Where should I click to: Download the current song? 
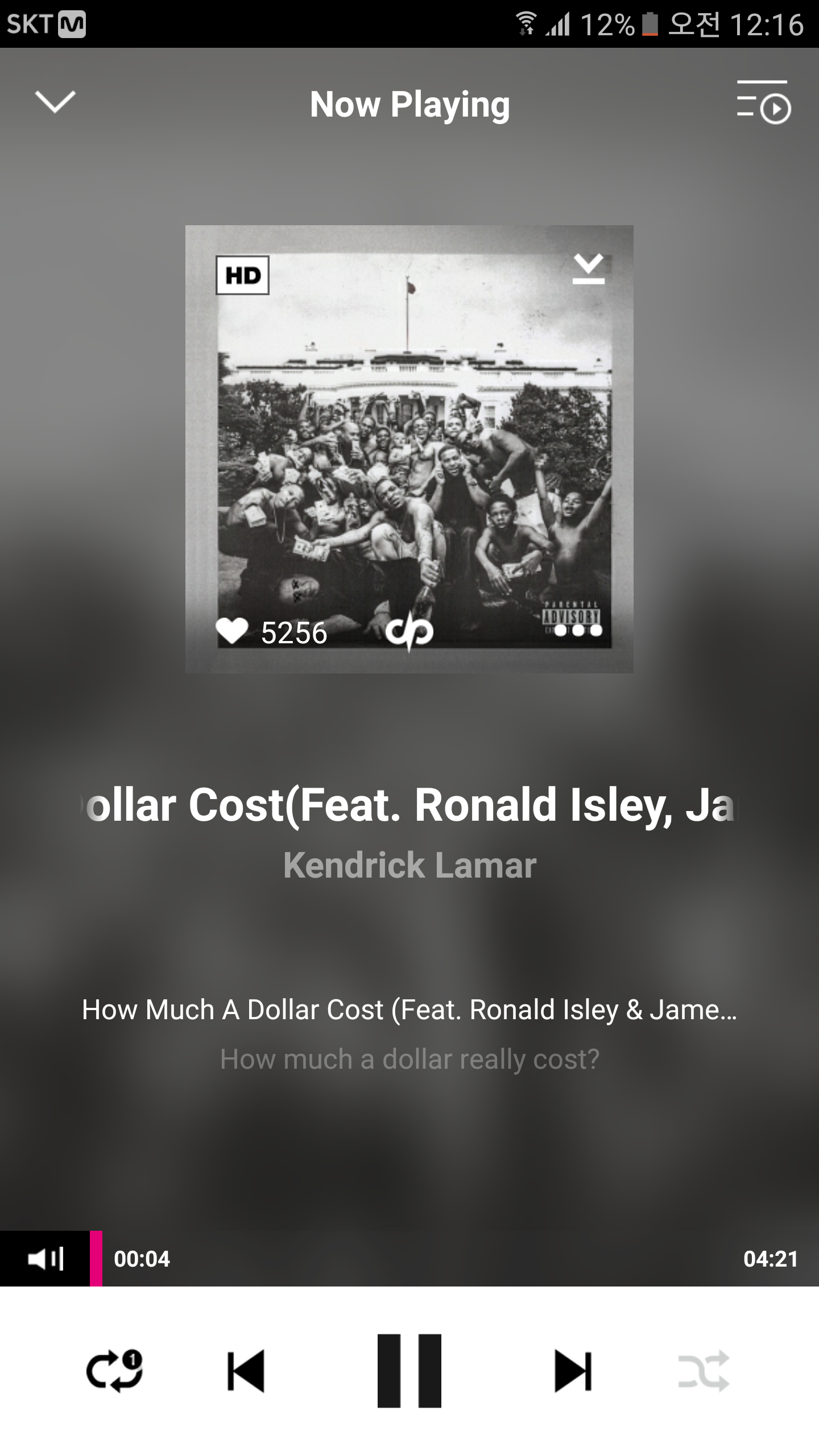click(588, 269)
